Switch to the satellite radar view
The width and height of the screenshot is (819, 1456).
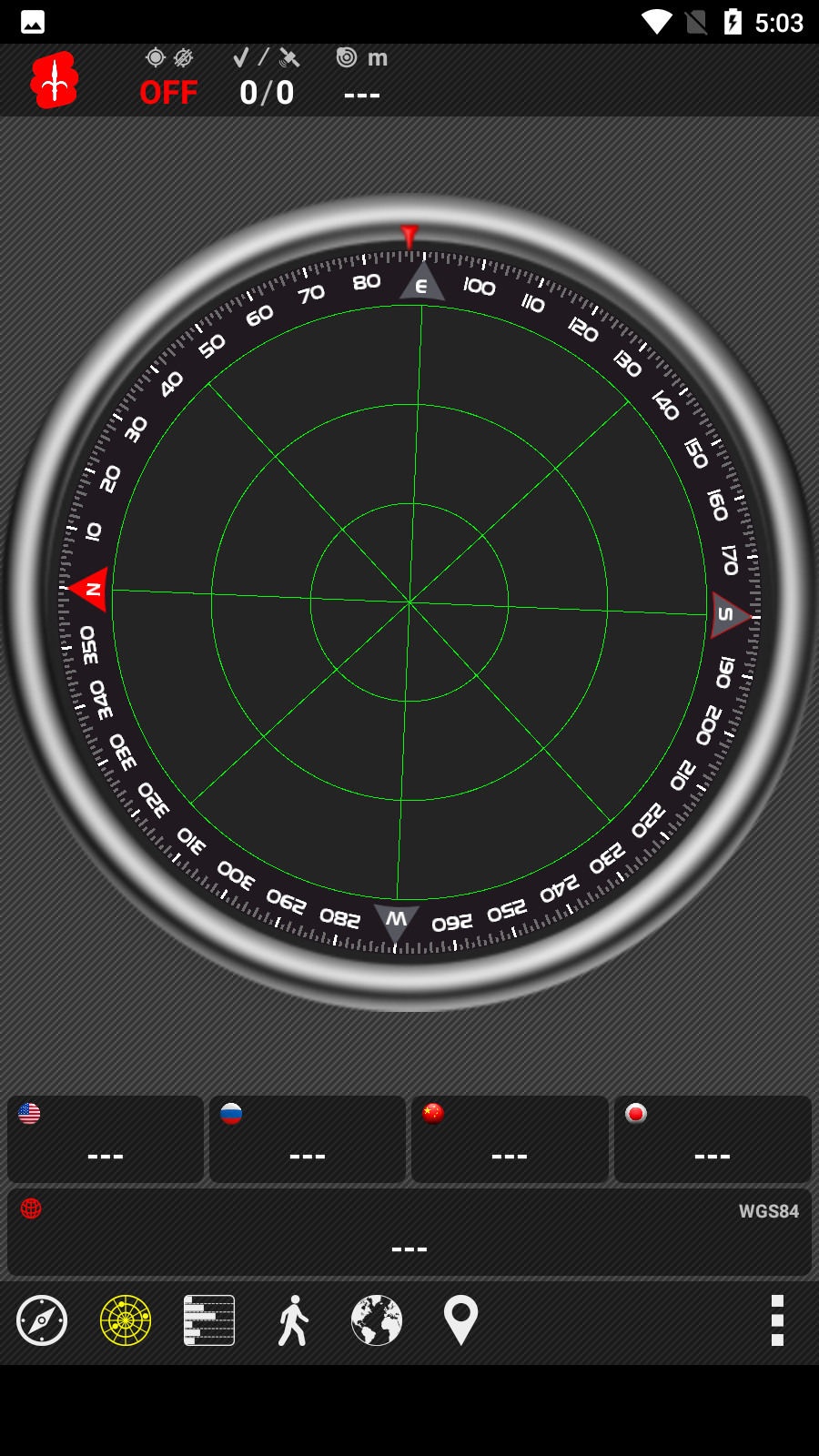point(126,1320)
